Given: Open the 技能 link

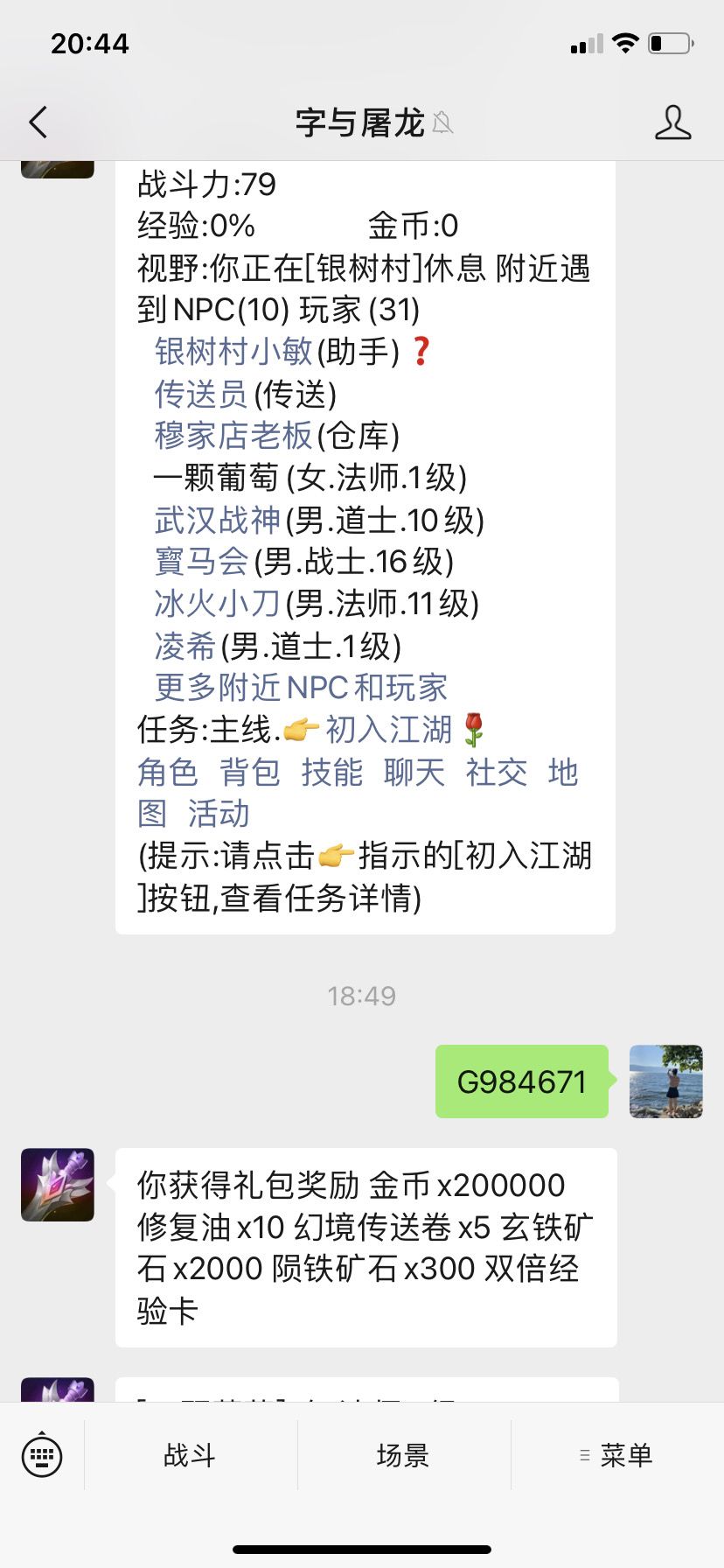Looking at the screenshot, I should (332, 772).
